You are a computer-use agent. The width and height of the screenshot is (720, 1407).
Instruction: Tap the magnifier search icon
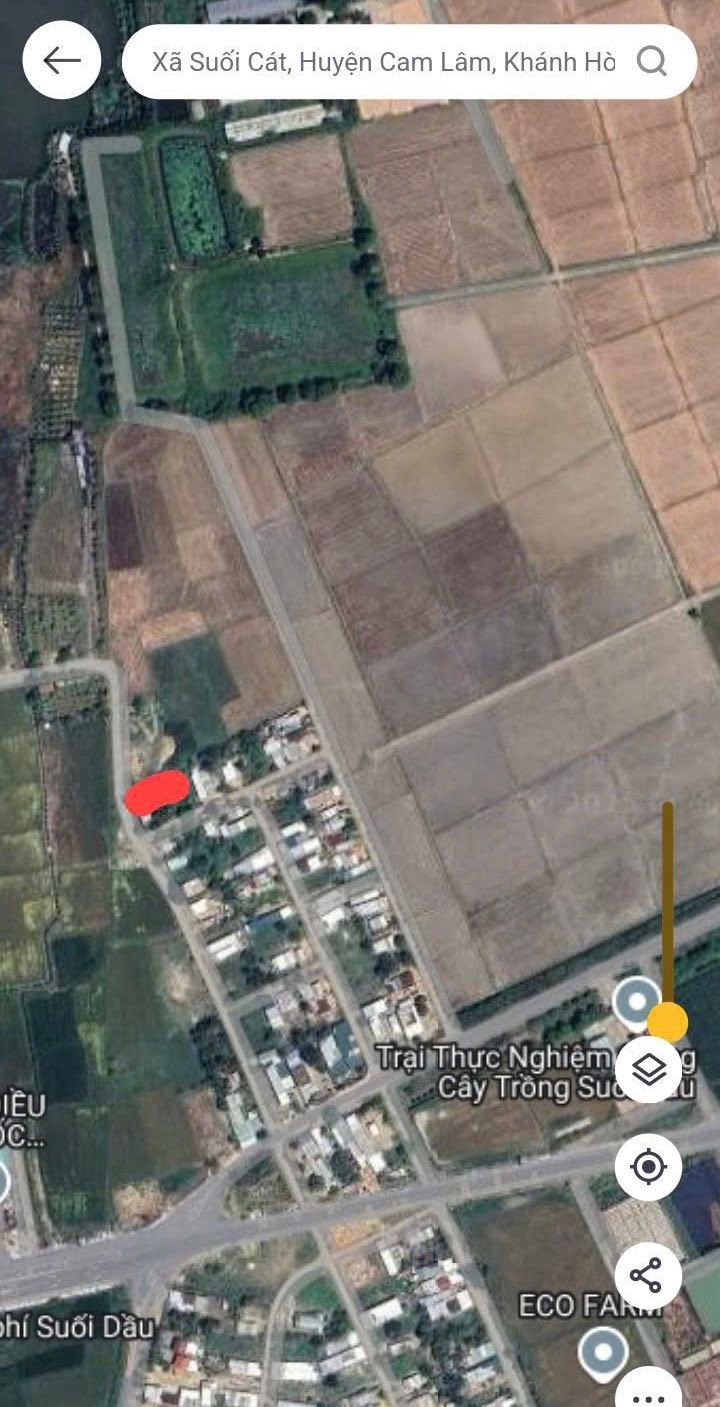click(x=651, y=62)
